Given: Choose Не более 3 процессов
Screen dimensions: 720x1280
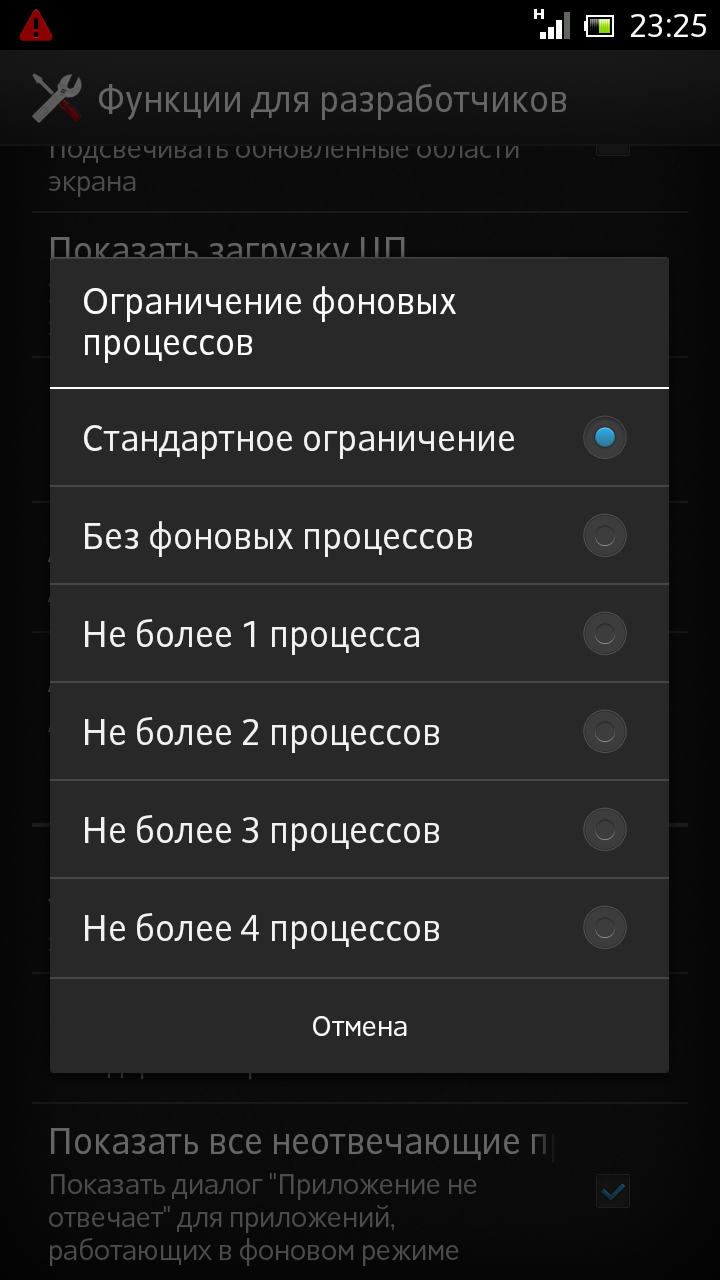Looking at the screenshot, I should (359, 830).
